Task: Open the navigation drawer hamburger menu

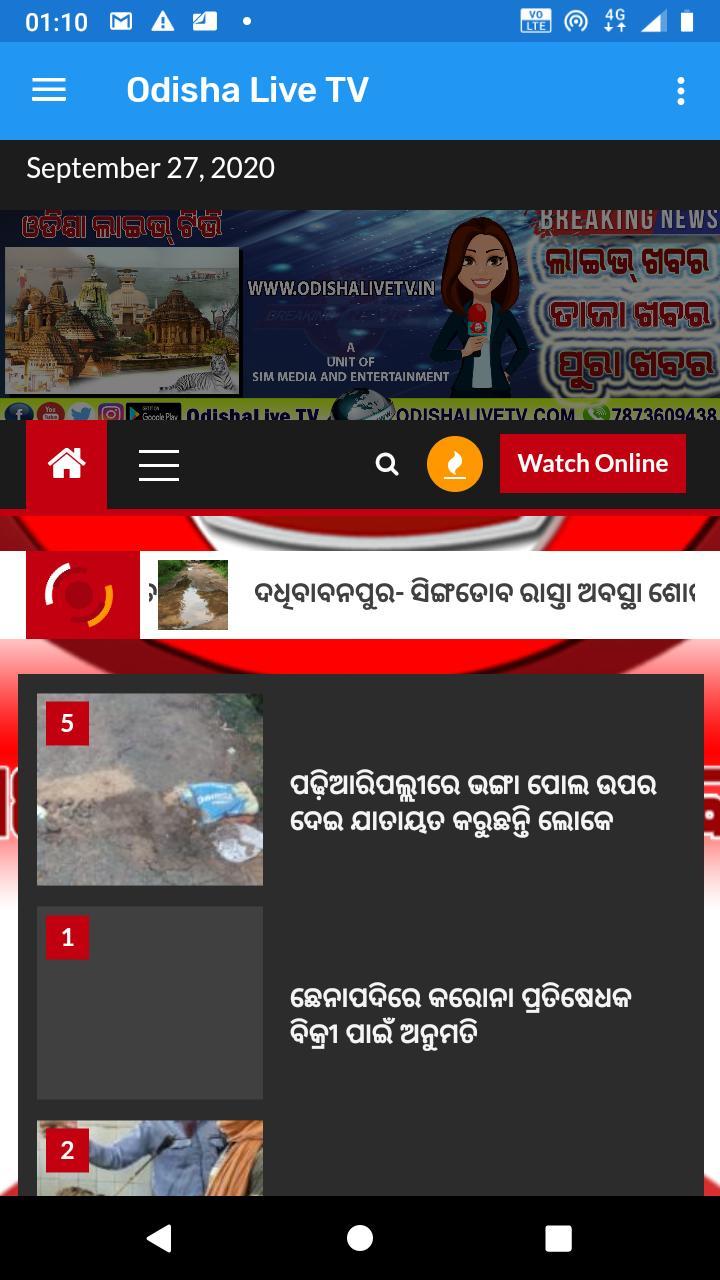Action: (x=47, y=90)
